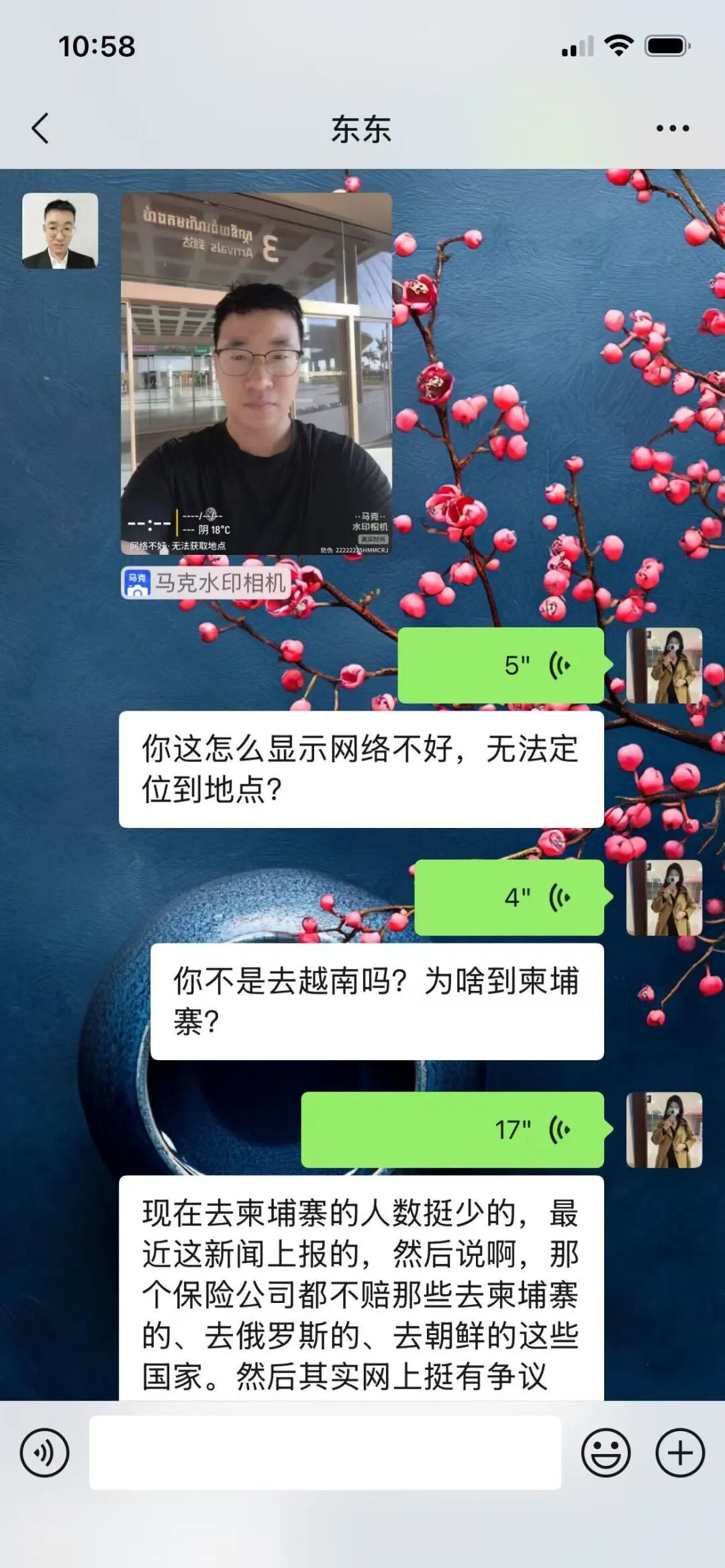Go back from the 东东 chat
Screen dimensions: 725x1568
coord(40,128)
